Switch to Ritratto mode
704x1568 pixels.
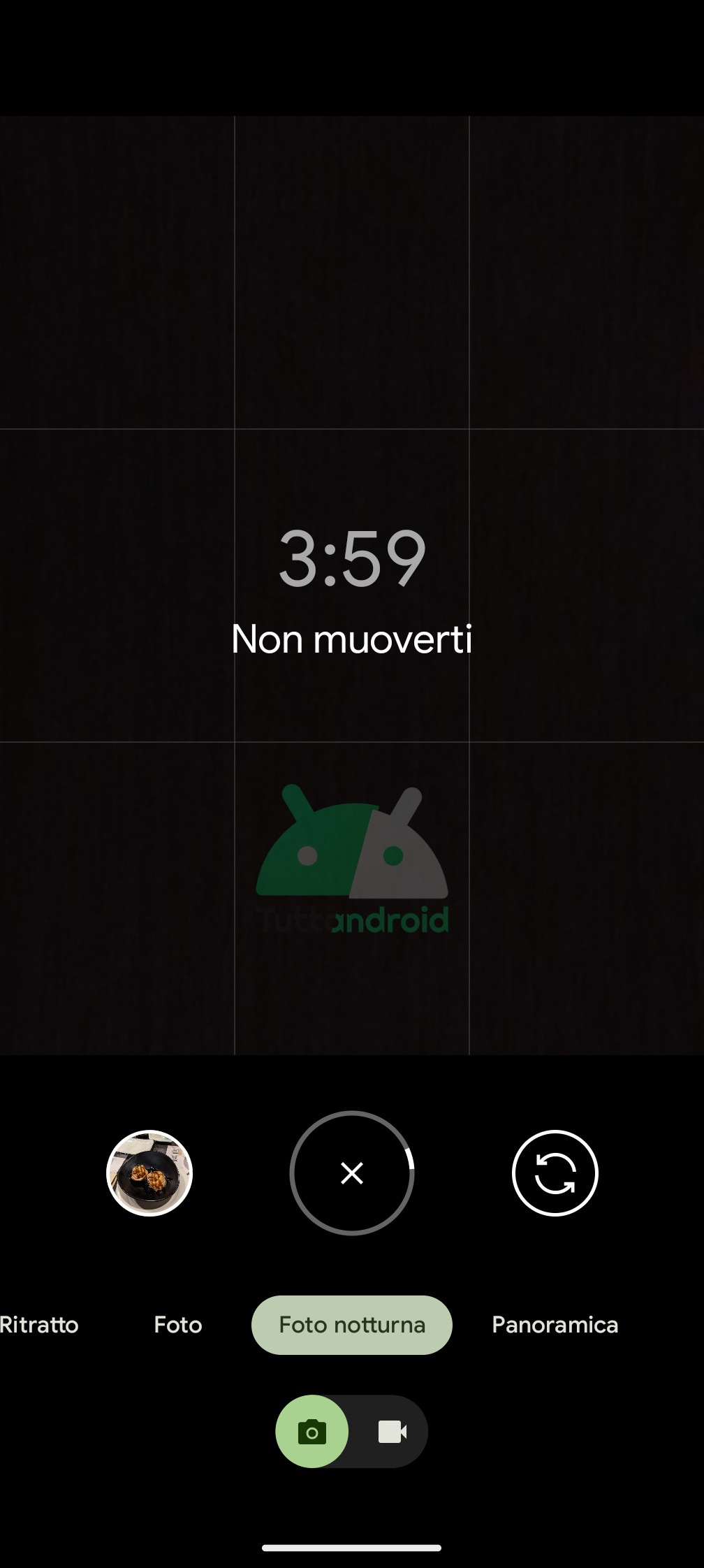pos(39,1325)
